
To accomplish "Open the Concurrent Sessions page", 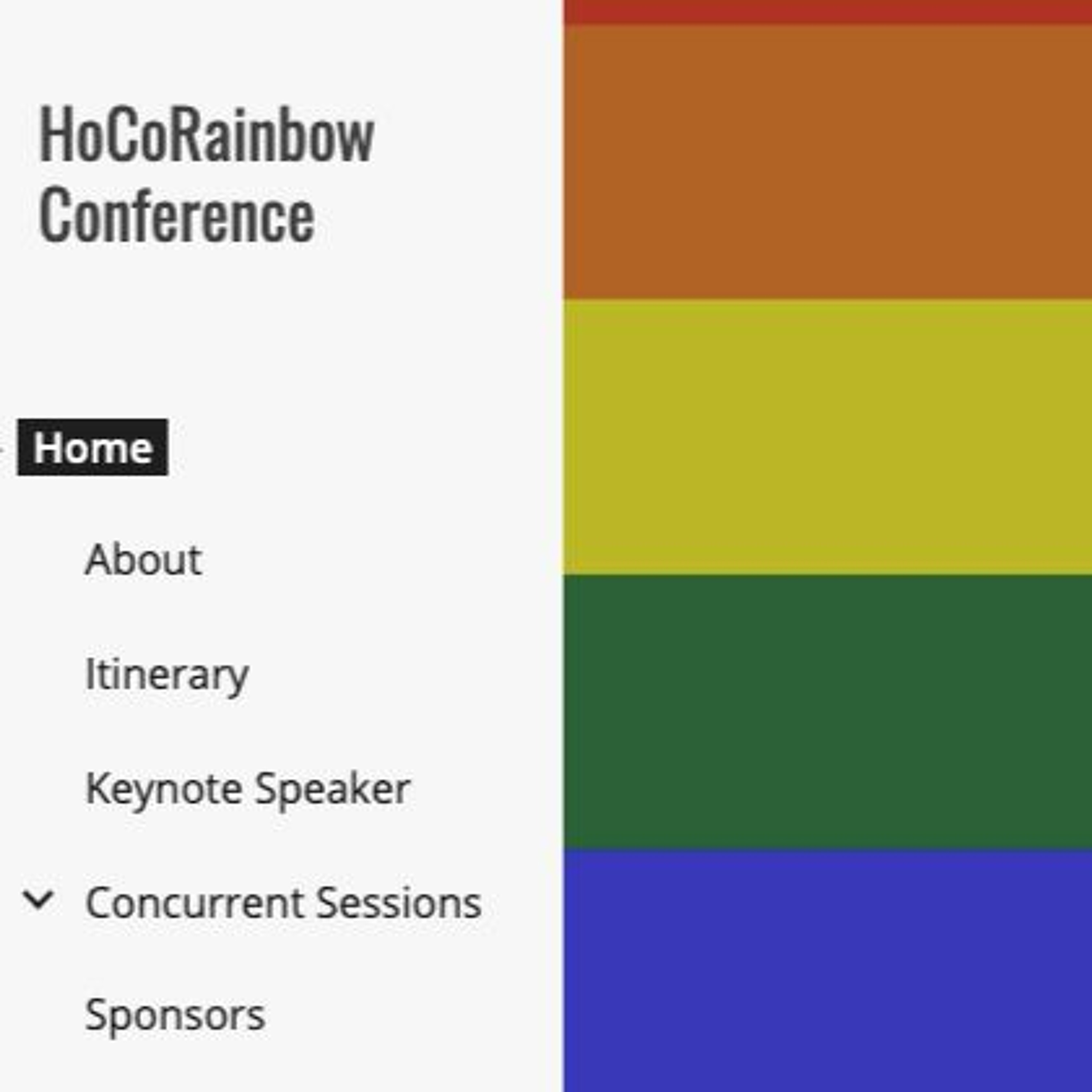I will (283, 903).
